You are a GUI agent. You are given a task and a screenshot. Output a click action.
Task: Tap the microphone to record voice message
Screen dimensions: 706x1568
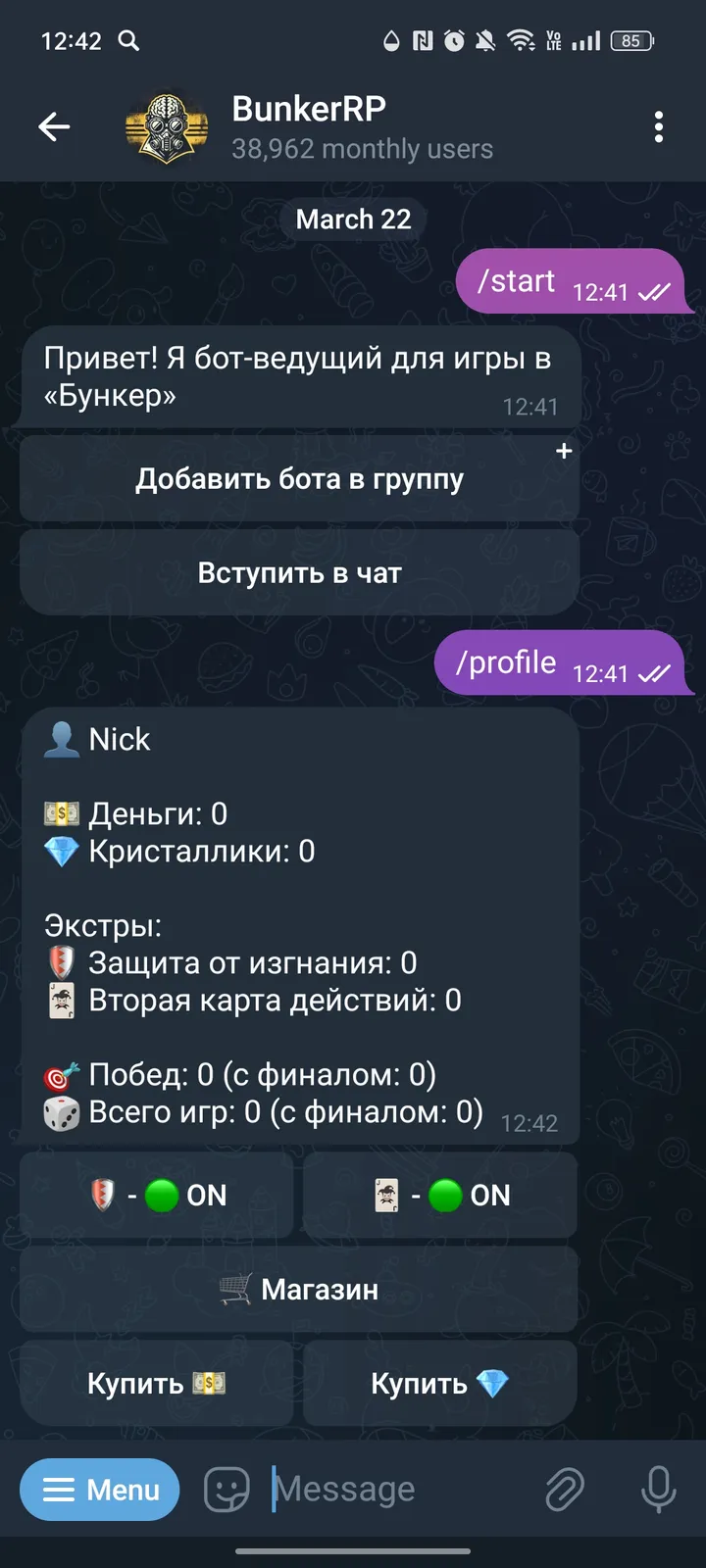tap(658, 1489)
